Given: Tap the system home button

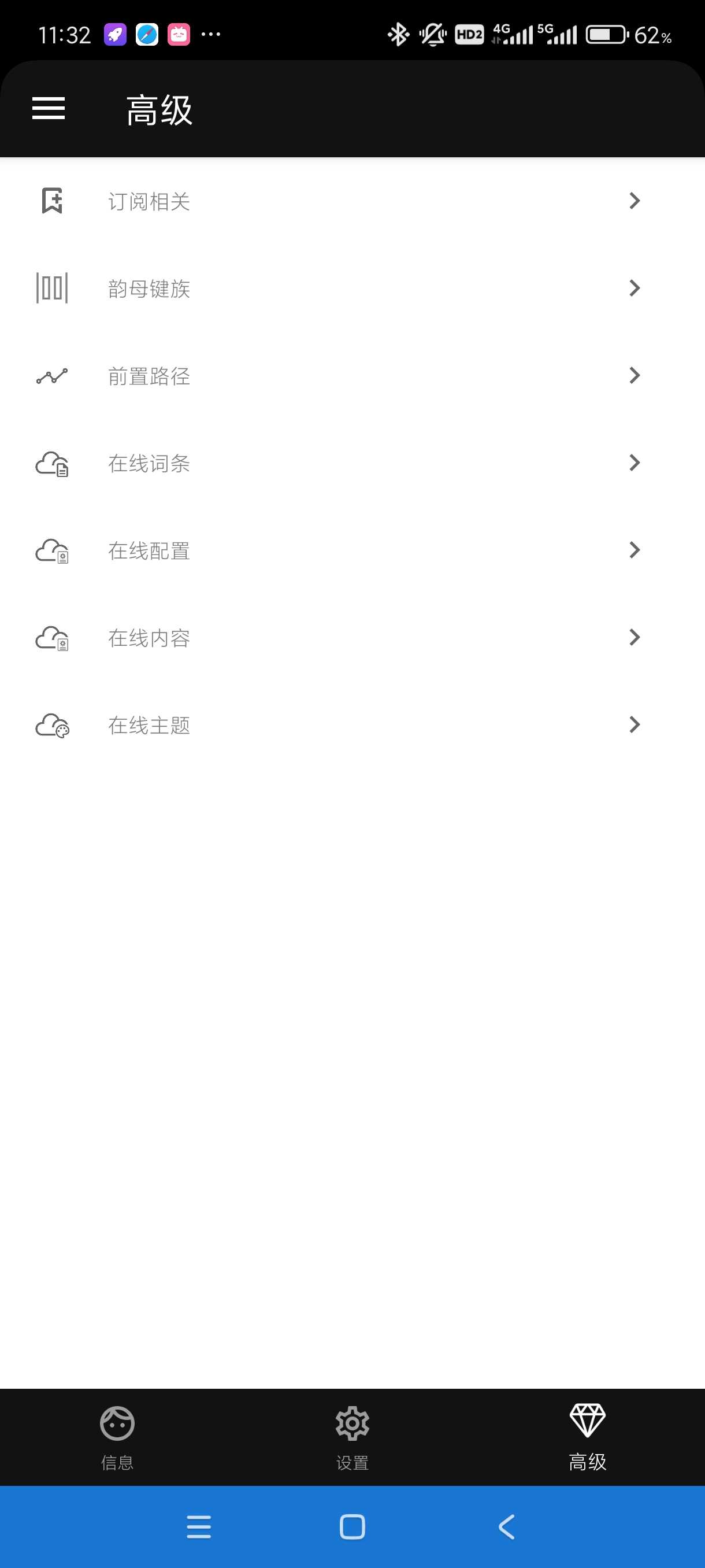Looking at the screenshot, I should 352,1526.
